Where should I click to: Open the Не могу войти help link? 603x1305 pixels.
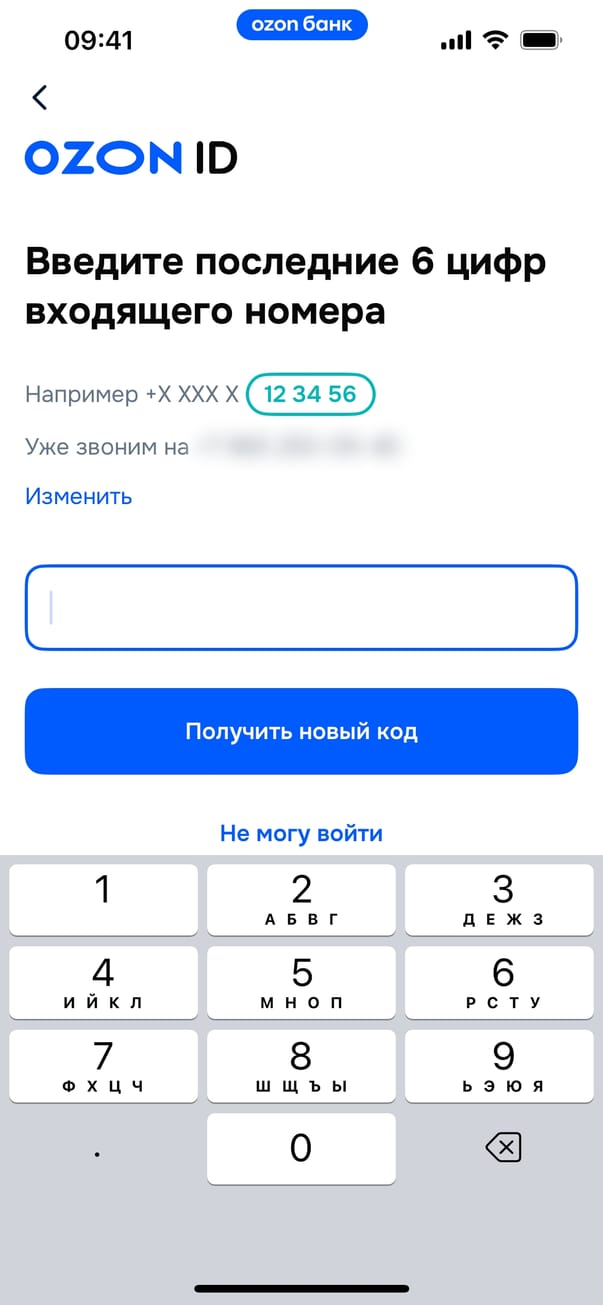tap(301, 833)
